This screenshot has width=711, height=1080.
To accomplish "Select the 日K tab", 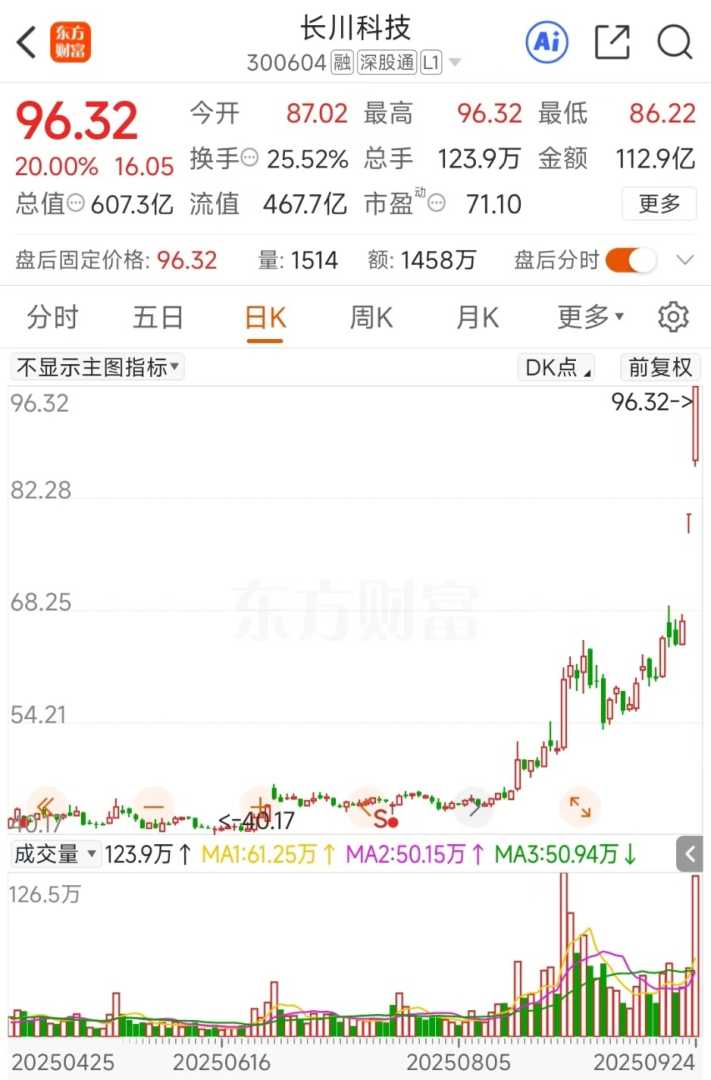I will [265, 318].
